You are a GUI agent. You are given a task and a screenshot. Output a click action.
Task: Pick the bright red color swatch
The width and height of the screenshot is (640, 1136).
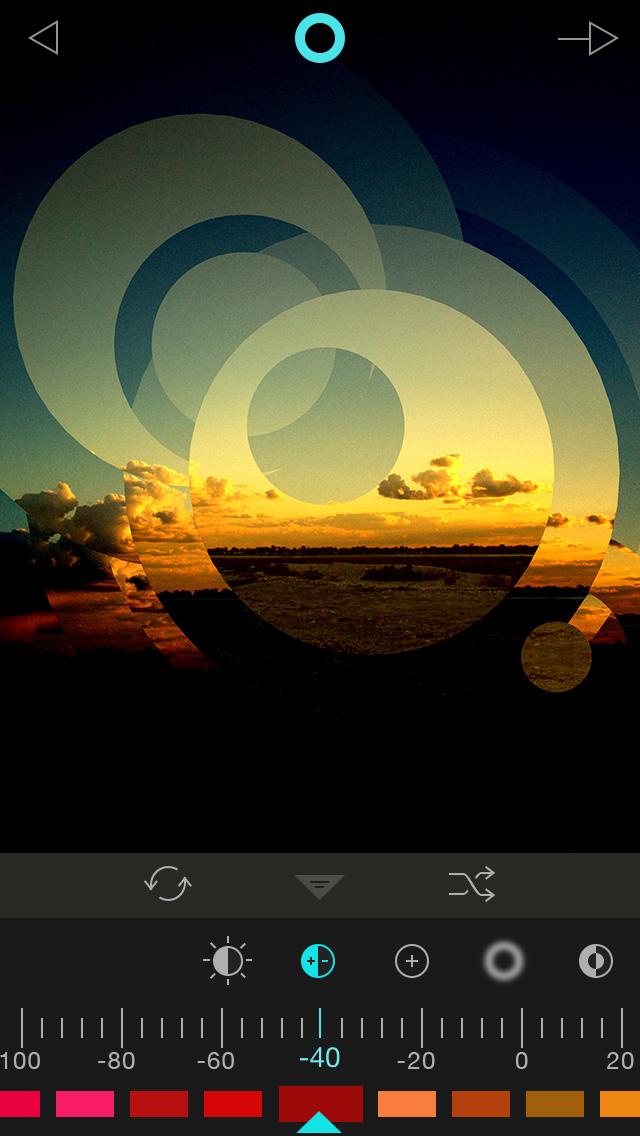click(233, 1104)
